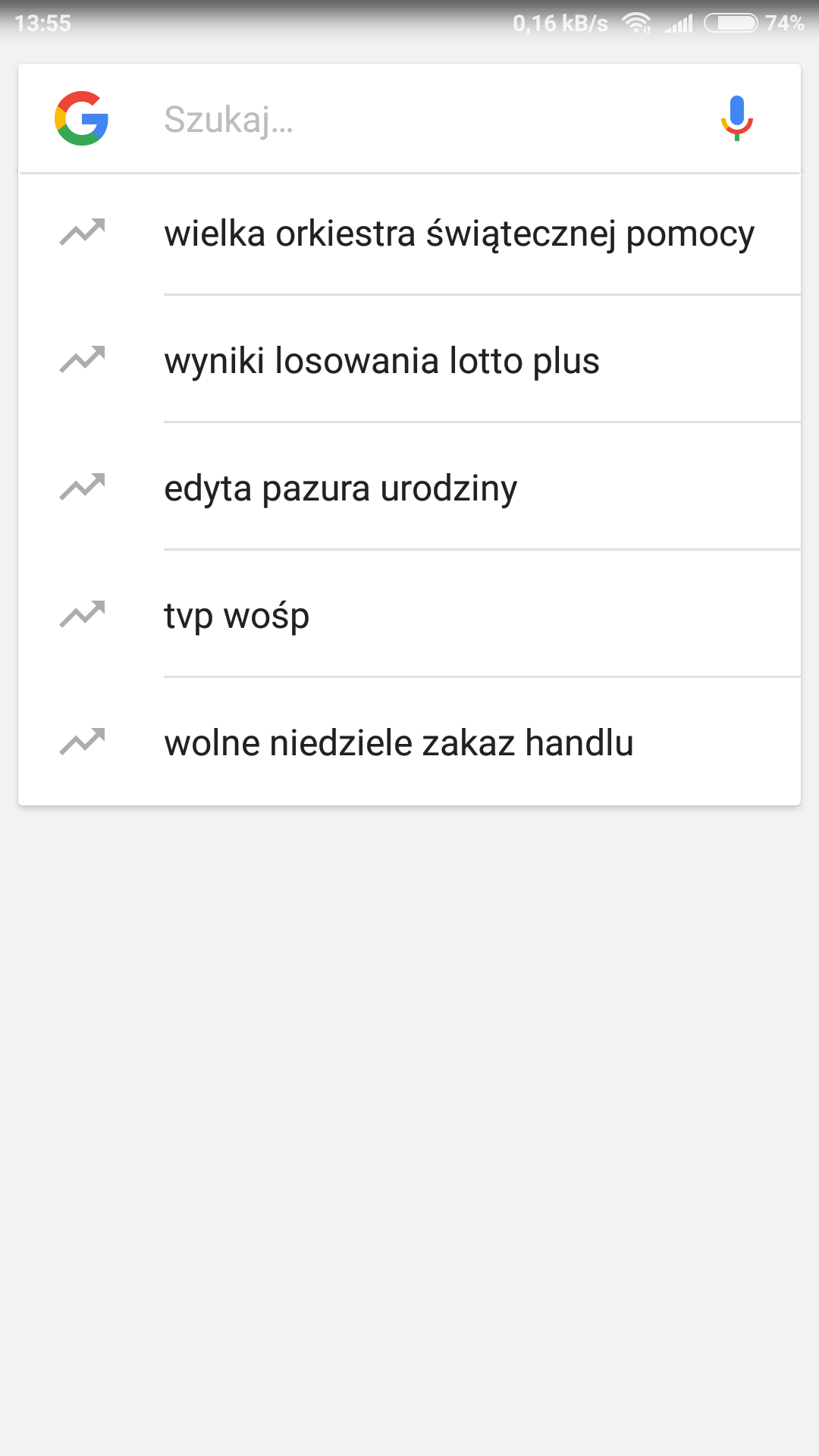This screenshot has height=1456, width=819.
Task: Search for trending tvp wośp
Action: [x=237, y=616]
